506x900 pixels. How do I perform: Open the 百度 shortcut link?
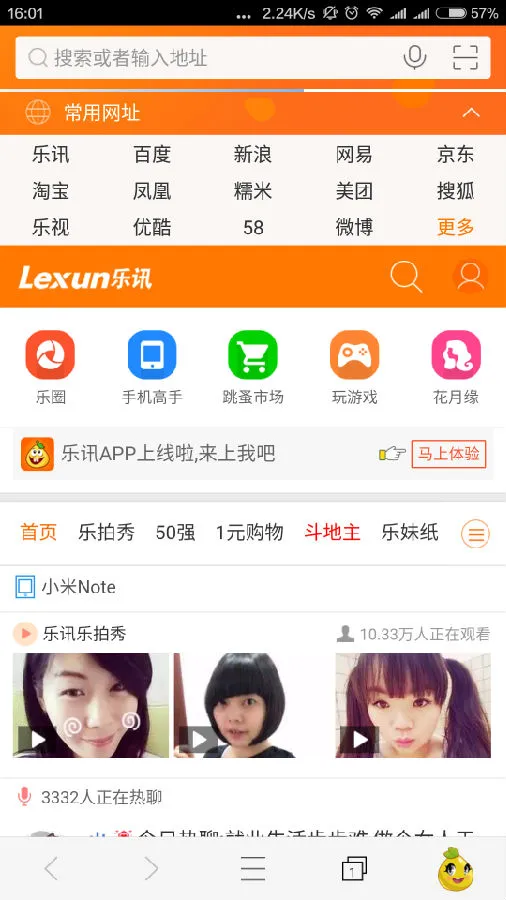152,154
